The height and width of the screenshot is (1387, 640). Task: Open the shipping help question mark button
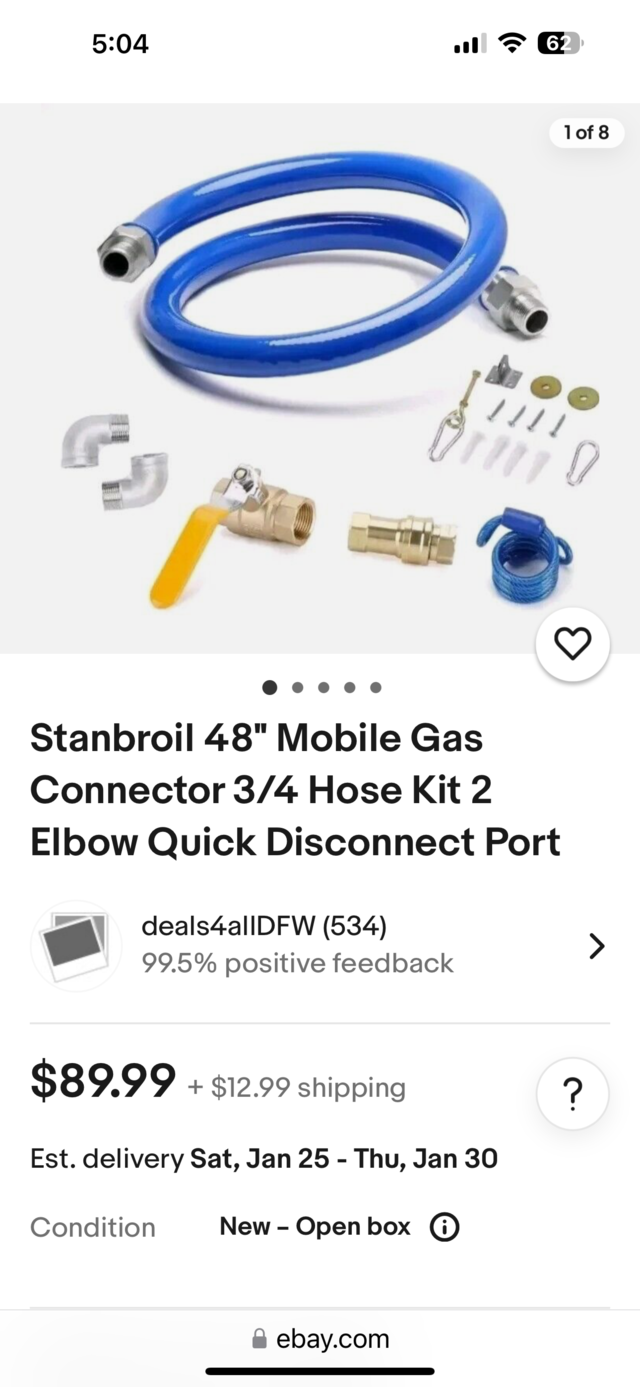(x=572, y=1095)
